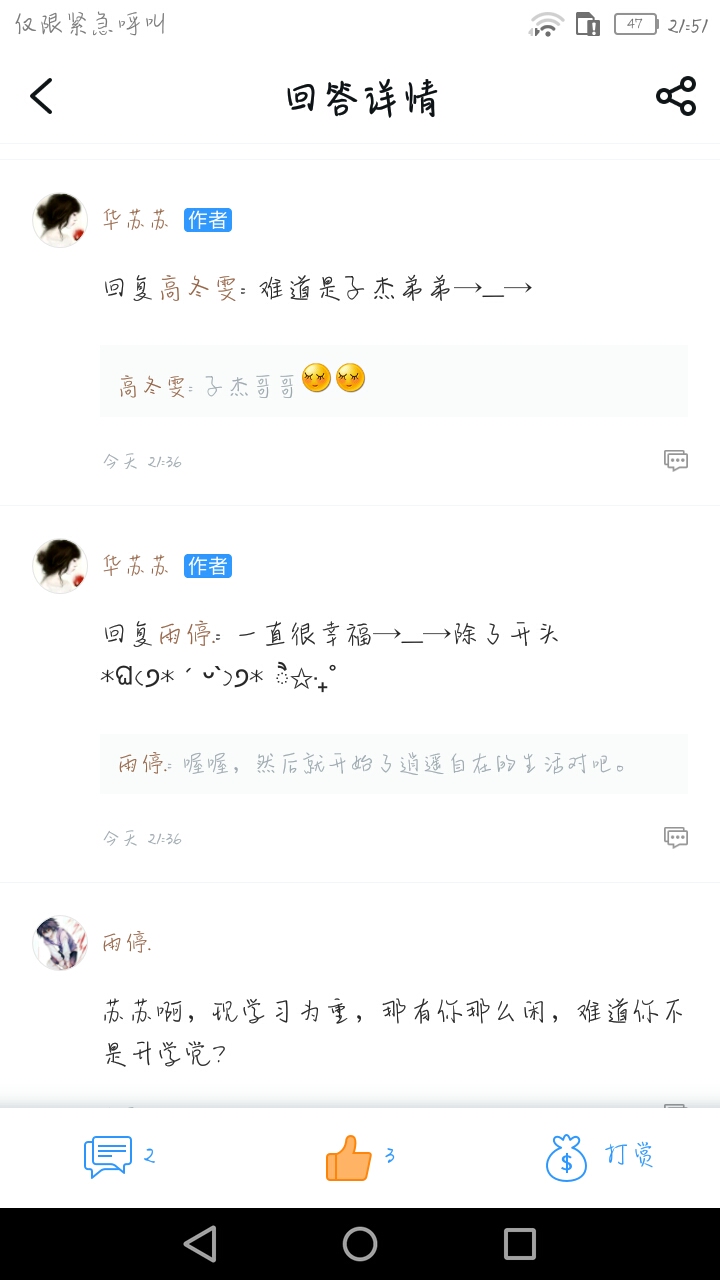Open the quoted 雨停 comment starting 喔喔

point(393,764)
